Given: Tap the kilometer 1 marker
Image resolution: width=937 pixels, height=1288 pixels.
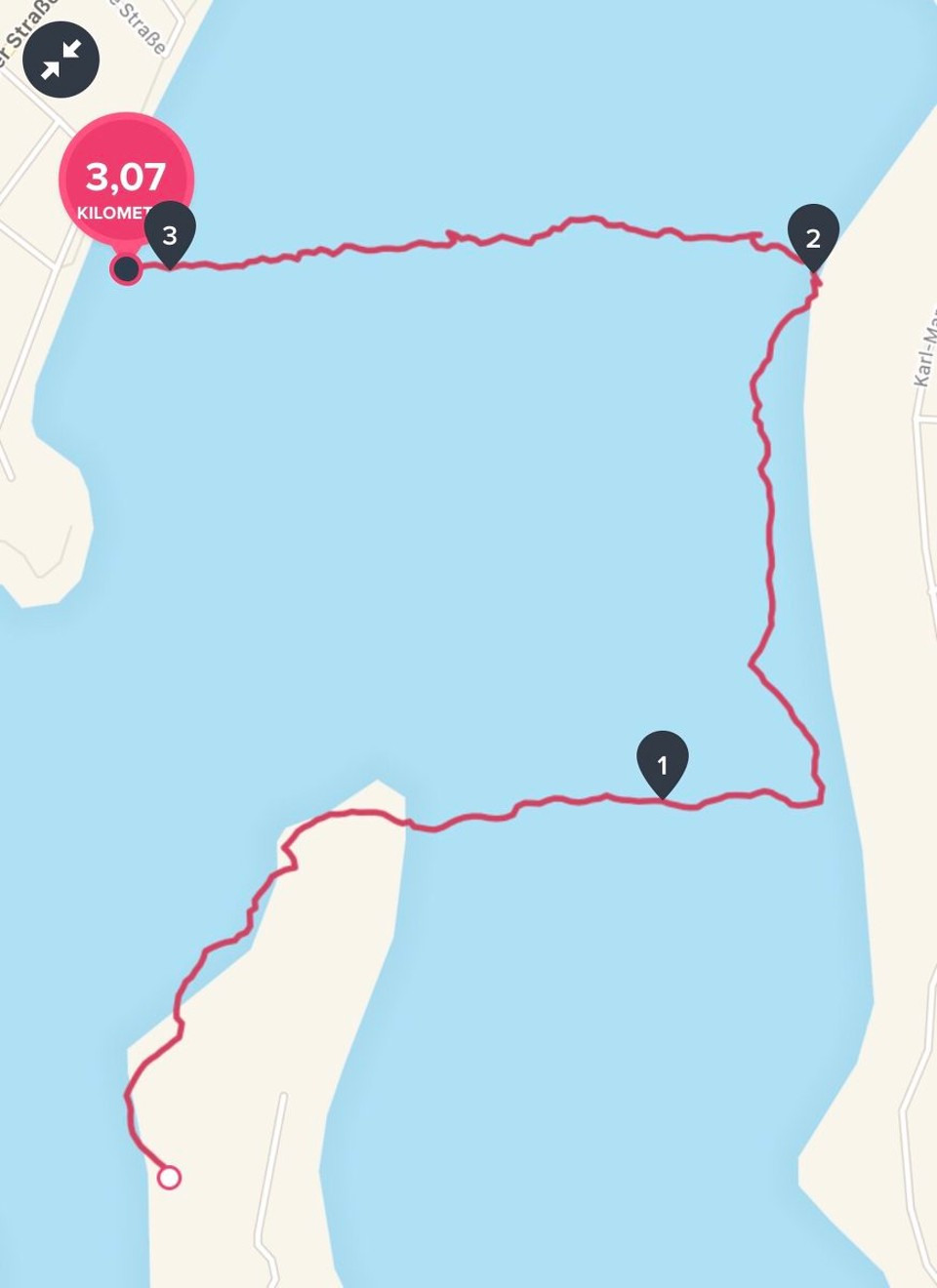Looking at the screenshot, I should click(x=662, y=763).
